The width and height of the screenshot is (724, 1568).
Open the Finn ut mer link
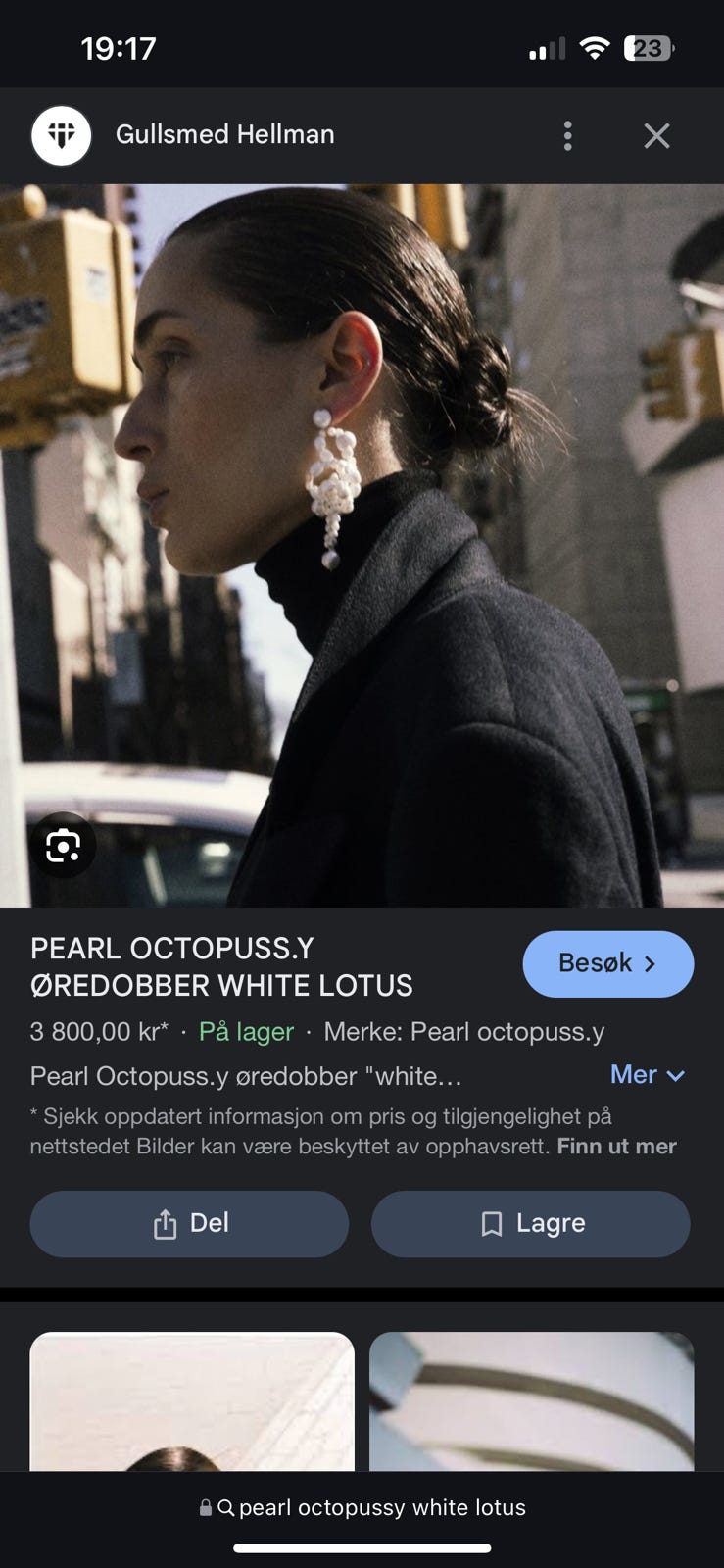point(616,1146)
